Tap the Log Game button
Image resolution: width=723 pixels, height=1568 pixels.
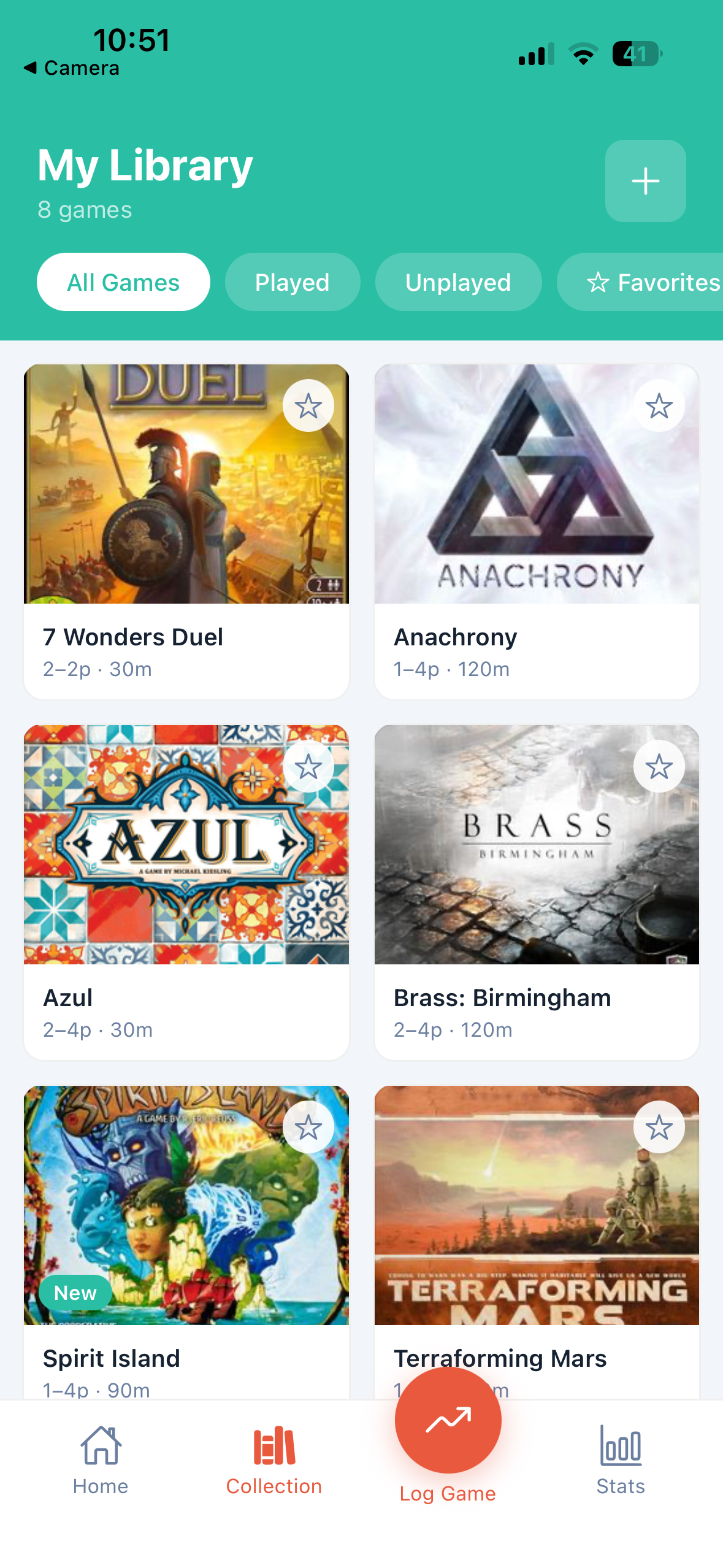point(448,1421)
